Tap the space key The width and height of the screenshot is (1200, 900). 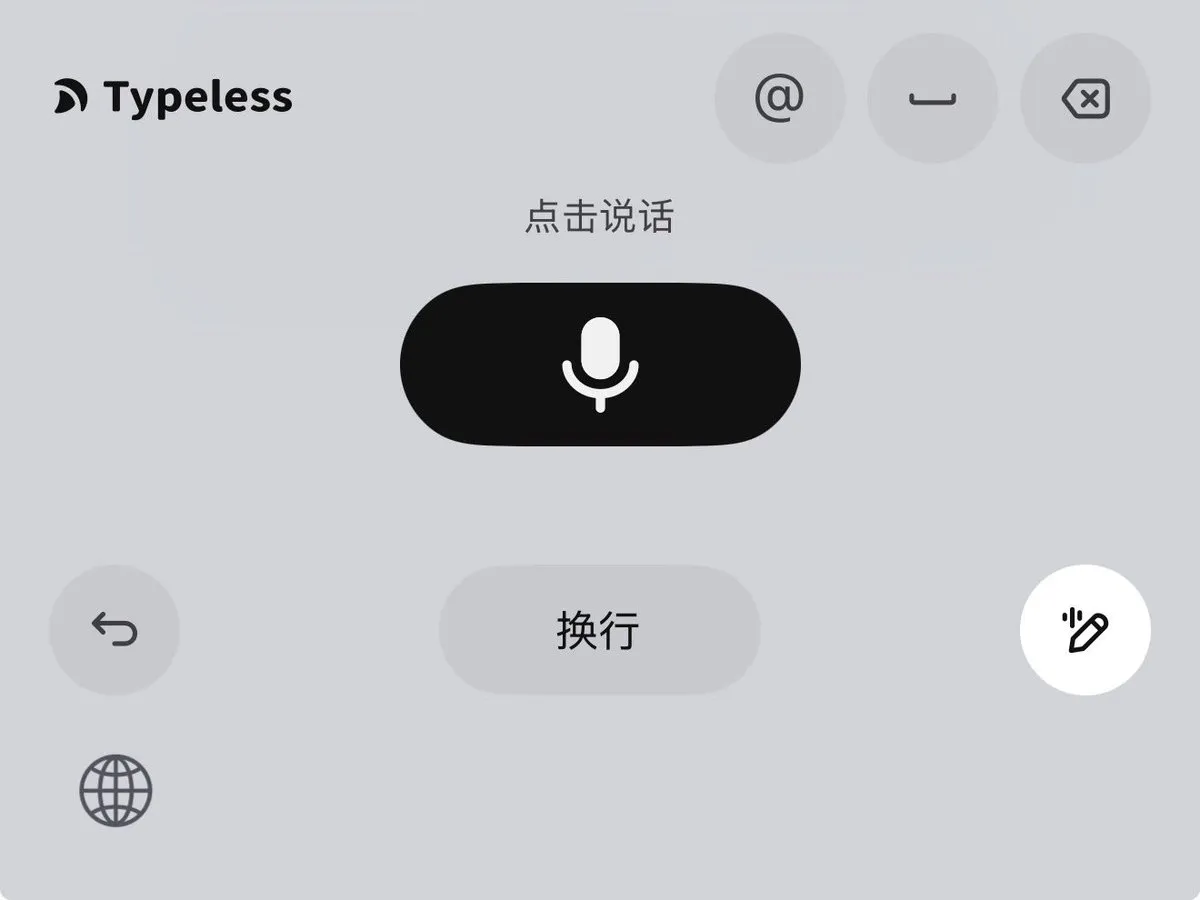pyautogui.click(x=932, y=98)
